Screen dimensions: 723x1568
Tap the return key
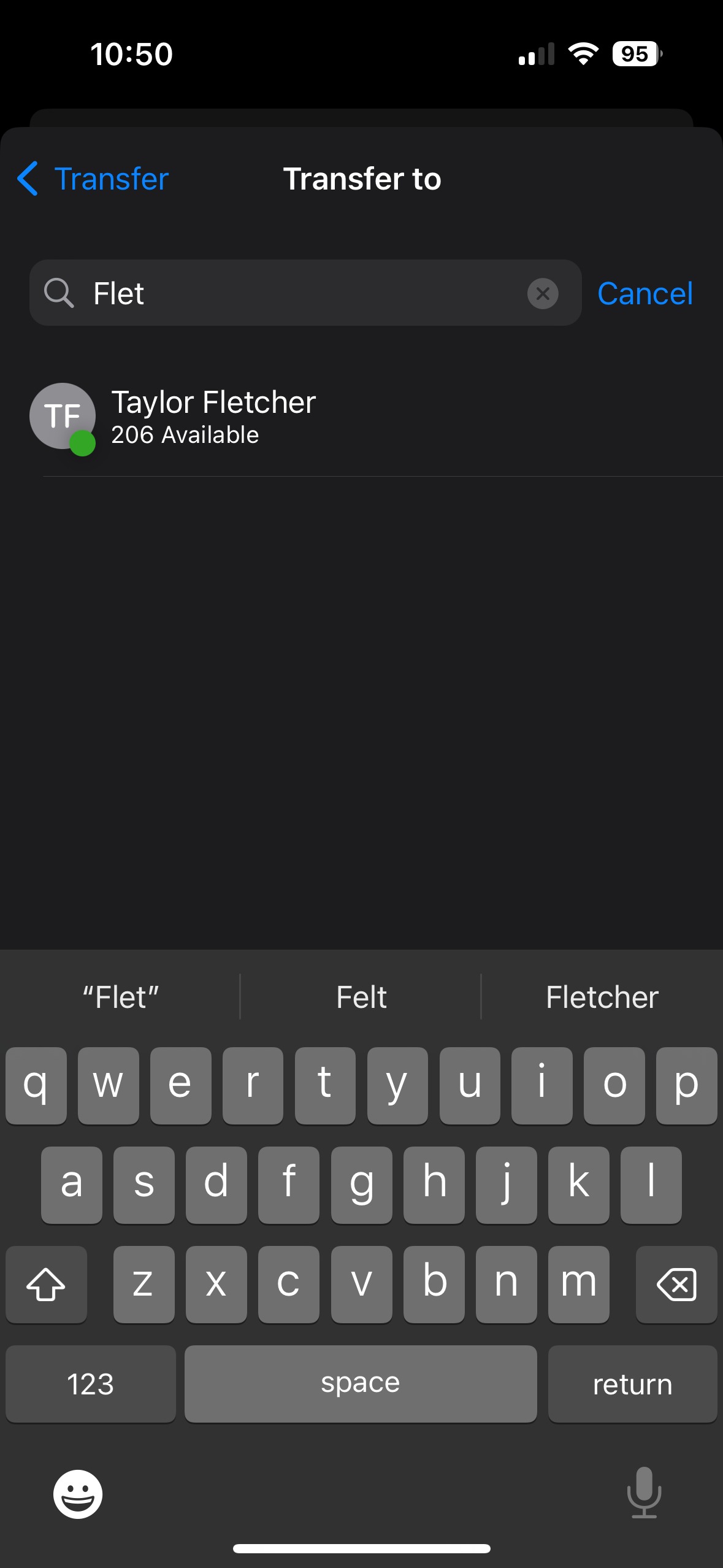(x=632, y=1384)
